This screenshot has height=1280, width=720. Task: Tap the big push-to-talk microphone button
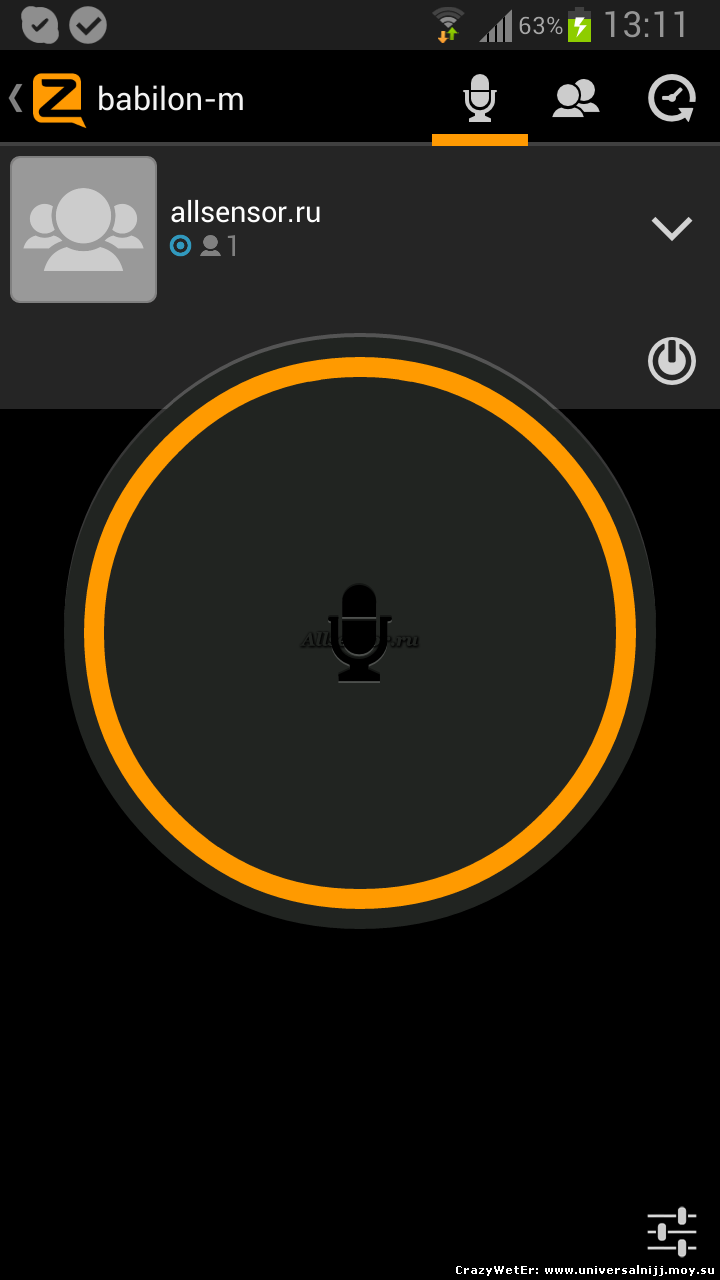pos(360,632)
